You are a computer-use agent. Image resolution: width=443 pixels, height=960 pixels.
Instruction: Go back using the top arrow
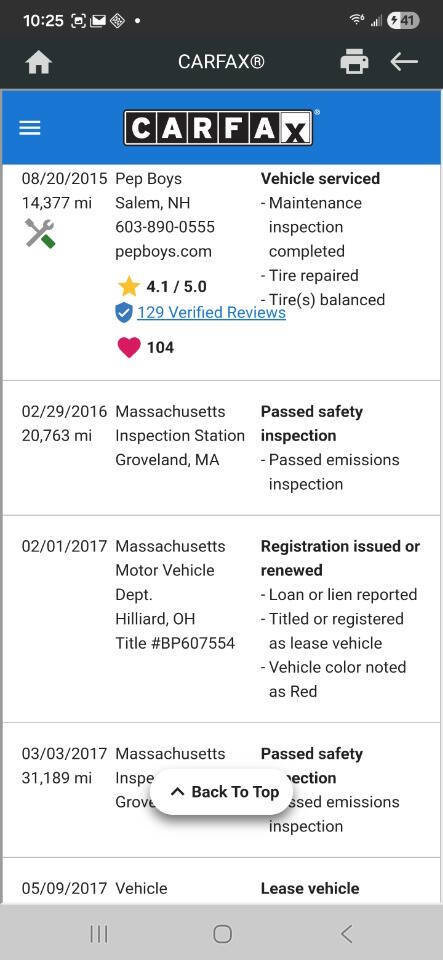point(404,62)
